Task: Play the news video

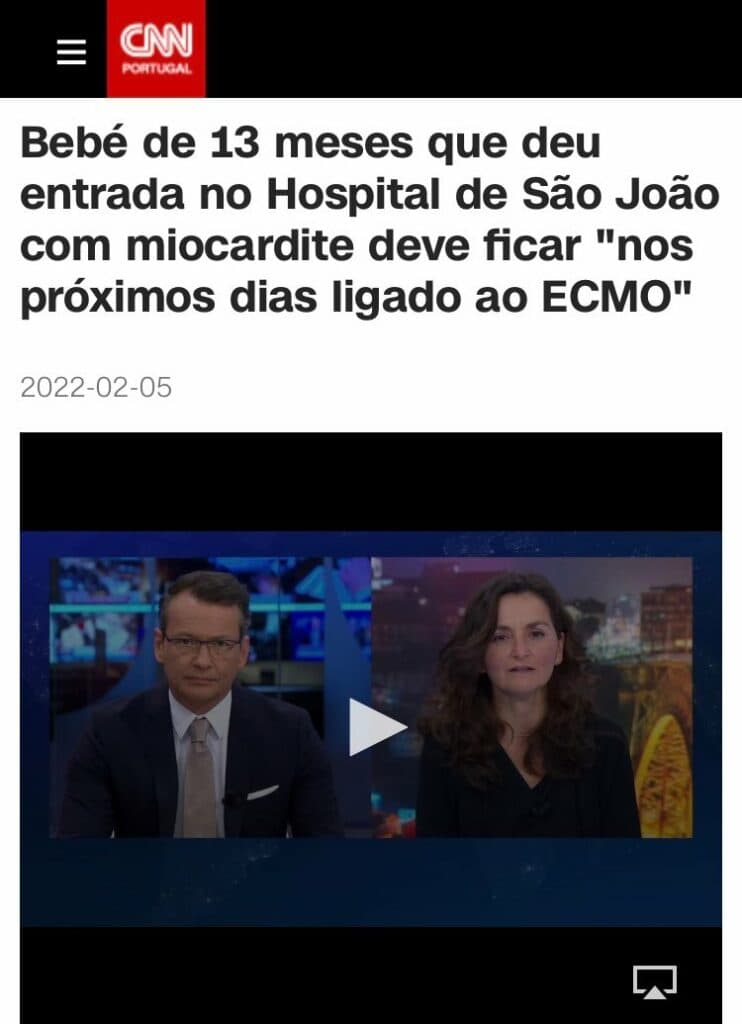Action: click(374, 727)
